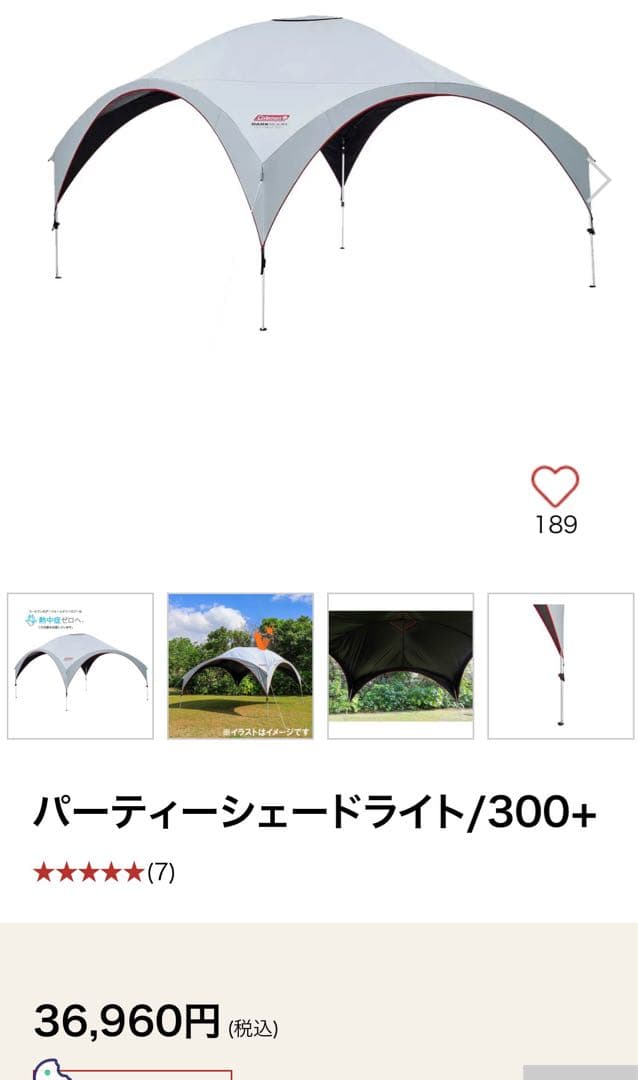Select the thumbnail of the tent interior view
The image size is (638, 1080).
click(400, 666)
